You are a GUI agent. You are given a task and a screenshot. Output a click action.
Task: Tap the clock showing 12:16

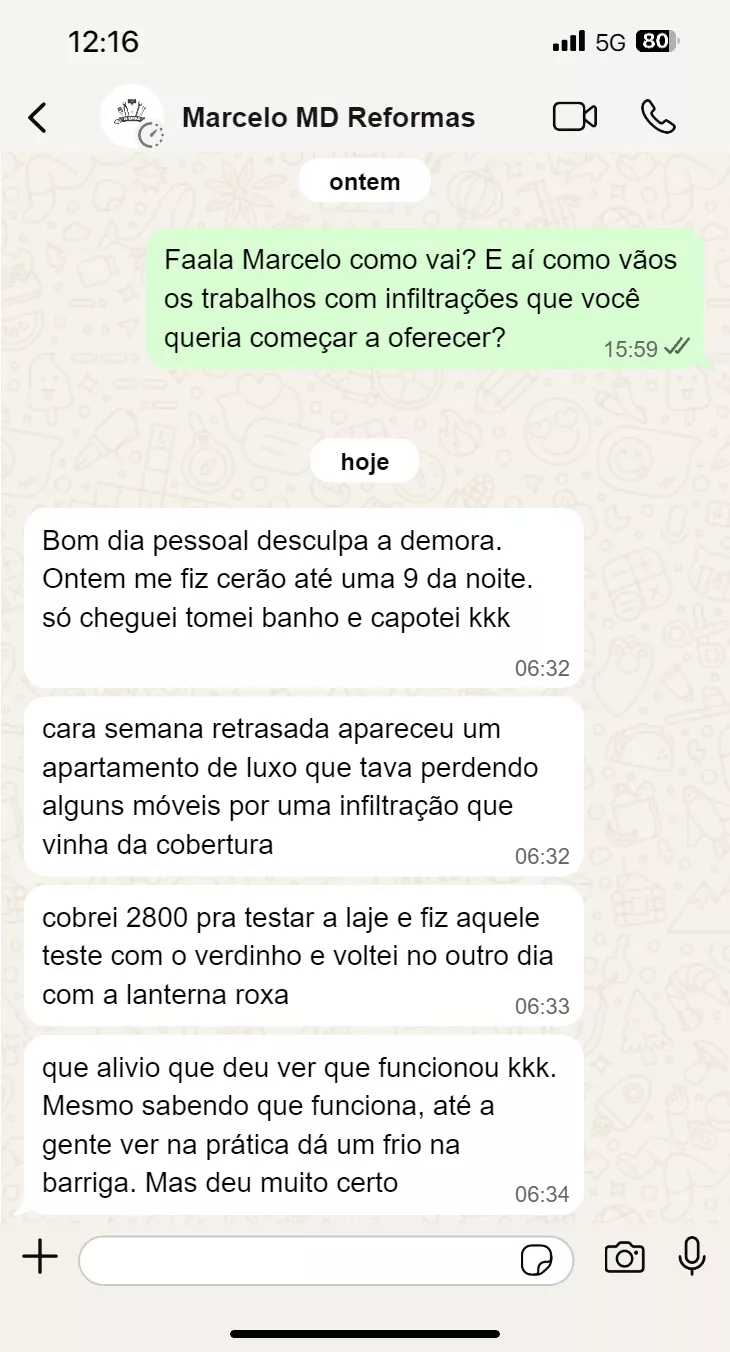tap(104, 42)
